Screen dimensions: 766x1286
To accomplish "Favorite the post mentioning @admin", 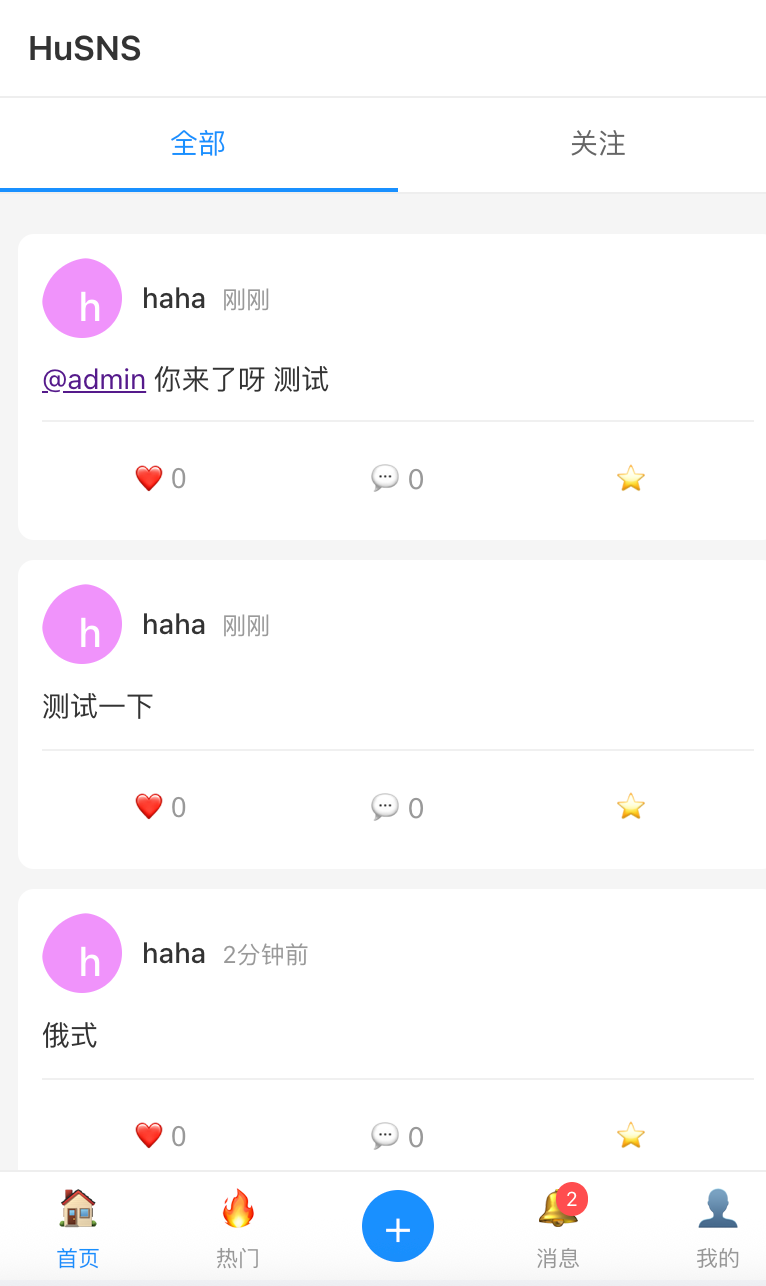I will tap(631, 479).
